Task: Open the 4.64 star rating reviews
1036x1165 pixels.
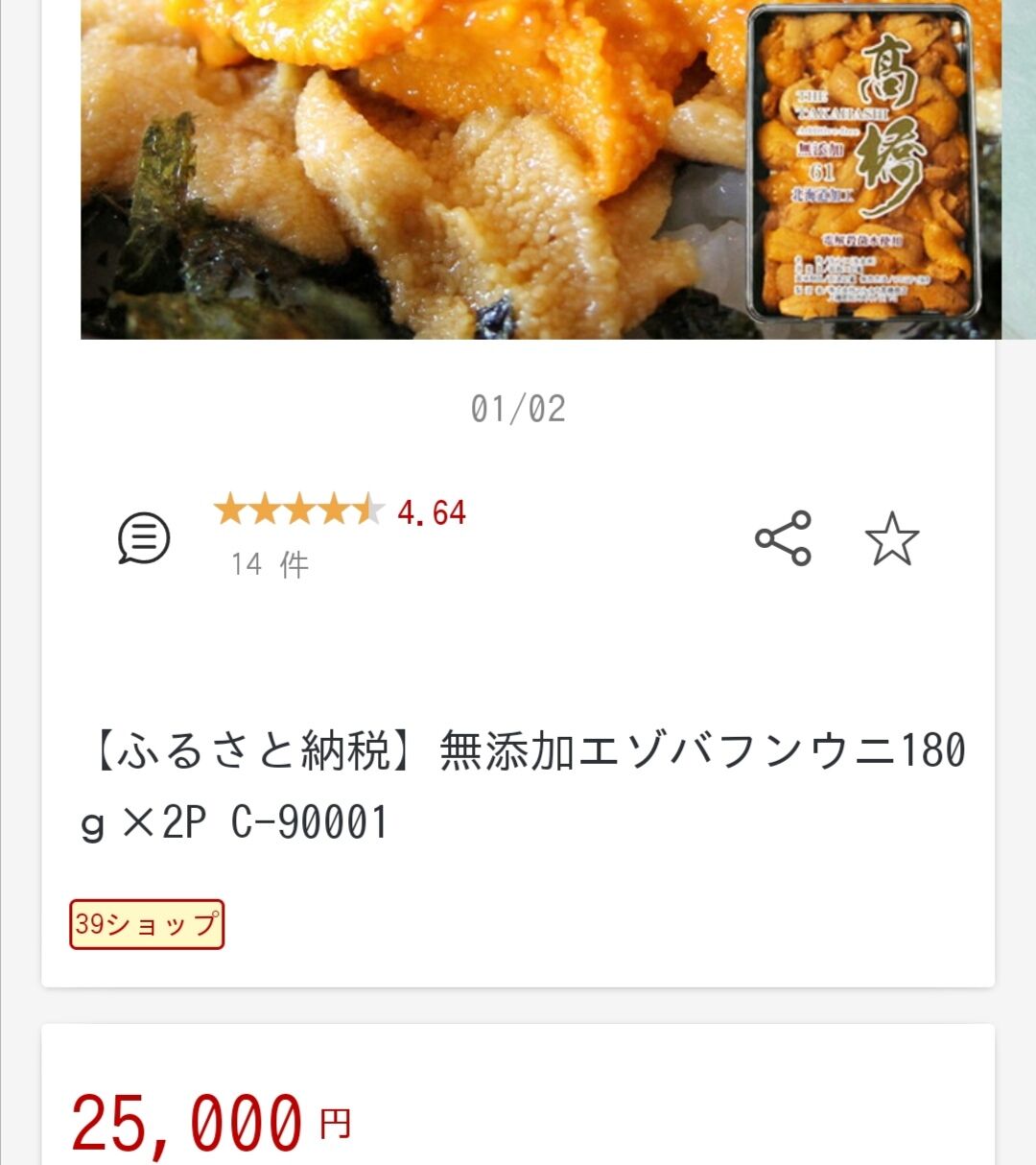Action: (340, 511)
